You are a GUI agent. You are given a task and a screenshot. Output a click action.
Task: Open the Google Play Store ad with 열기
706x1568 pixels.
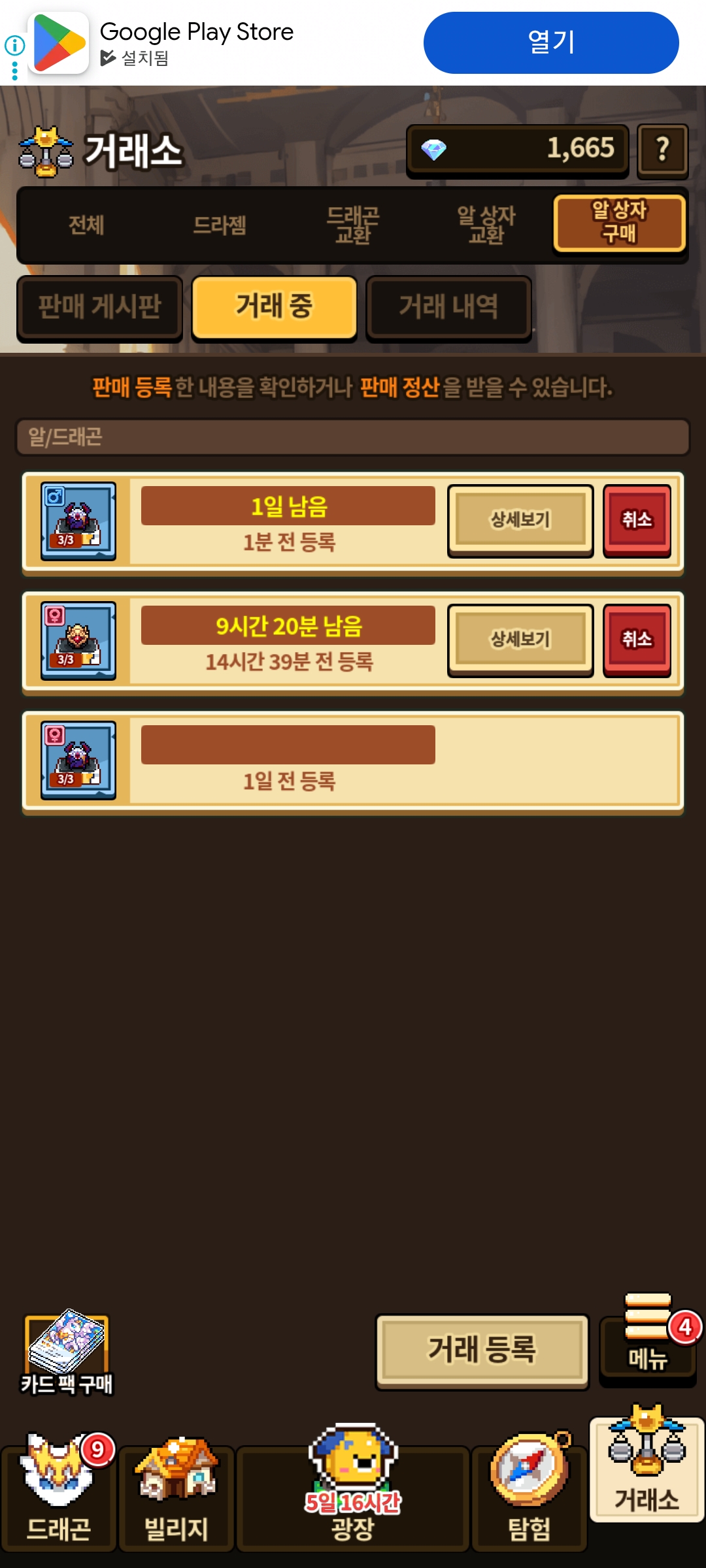[x=551, y=42]
